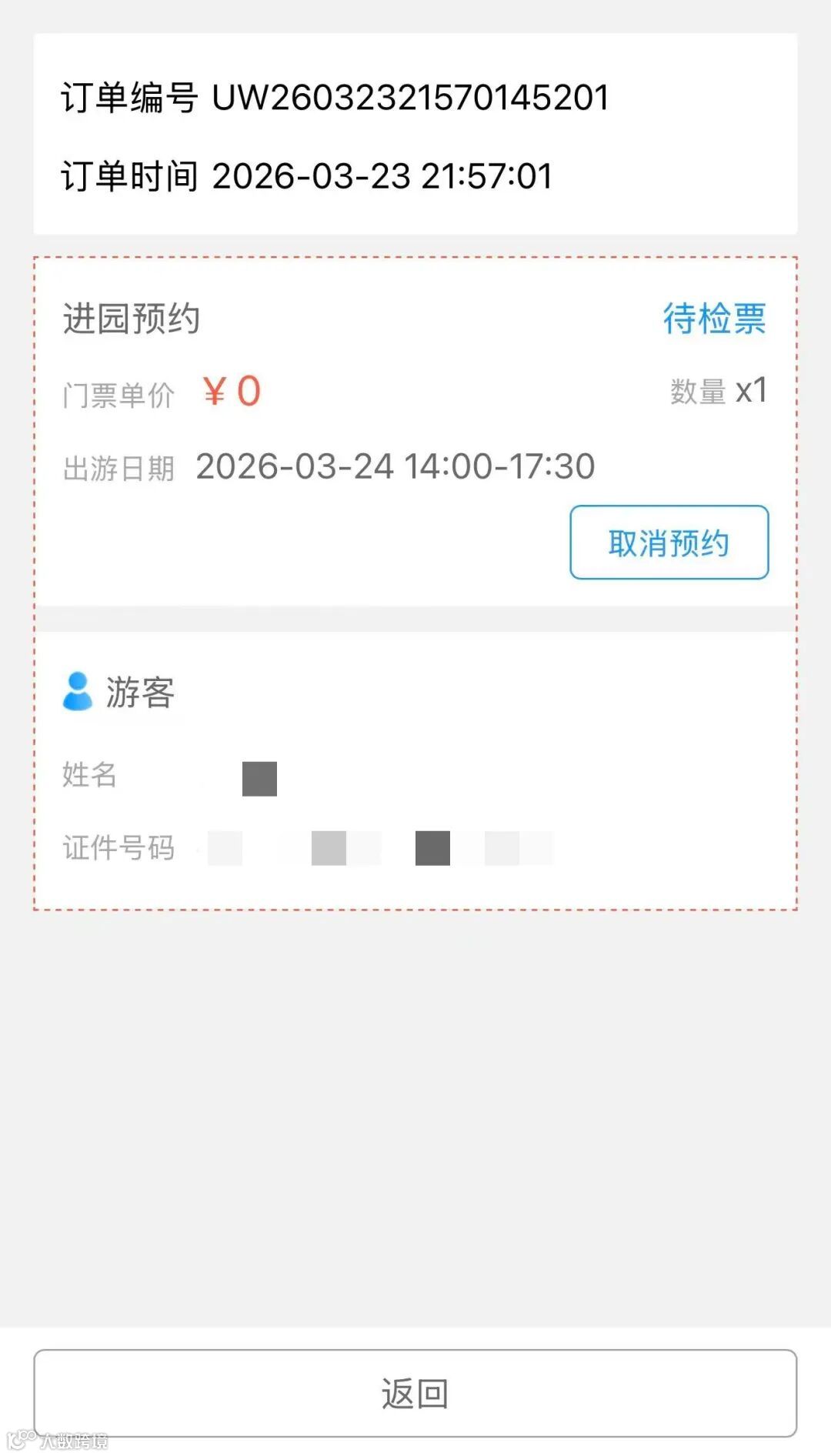Tap the 取消预约 cancel reservation button
Screen dimensions: 831x1456
click(669, 543)
